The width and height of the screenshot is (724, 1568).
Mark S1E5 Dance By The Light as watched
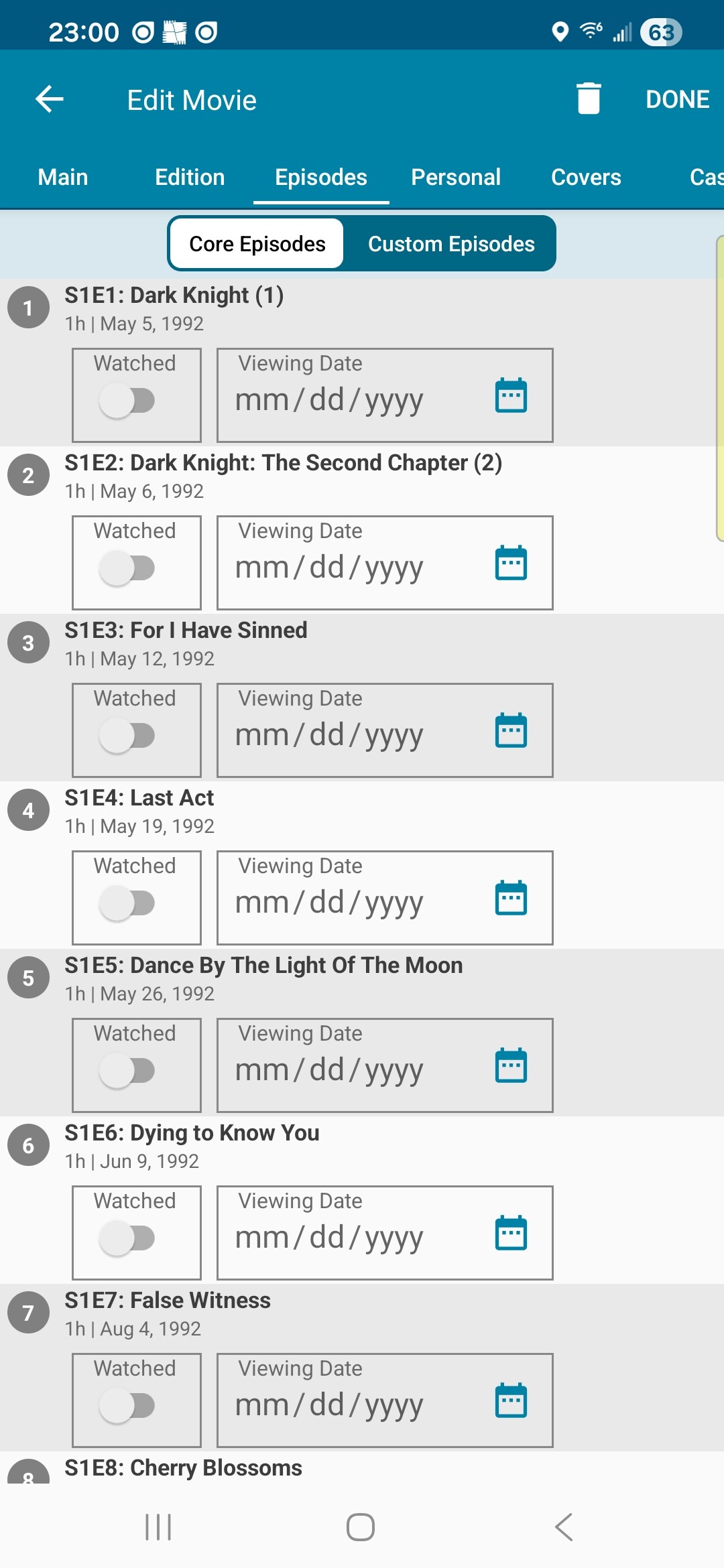coord(127,1071)
